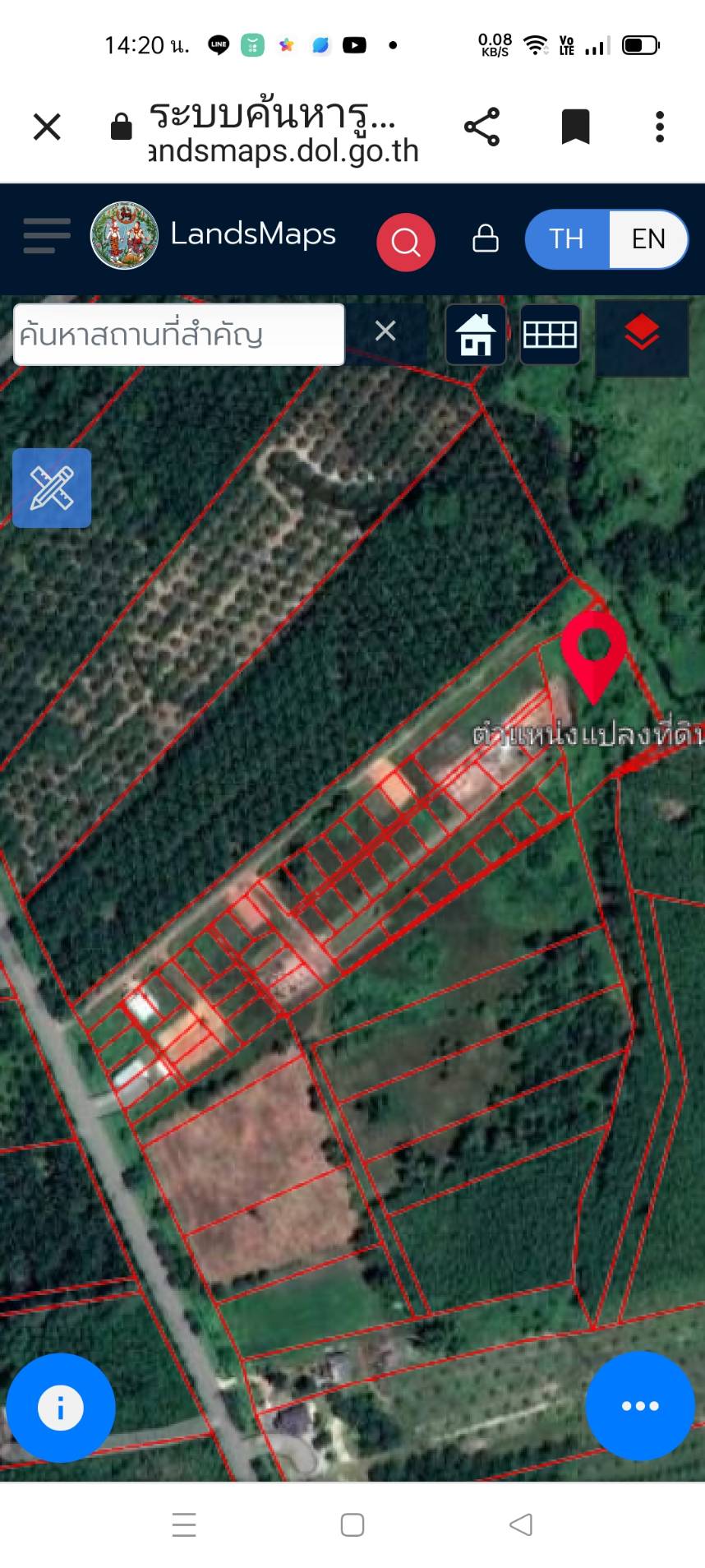Viewport: 705px width, 1568px height.
Task: Show the info floating button
Action: pyautogui.click(x=61, y=1408)
